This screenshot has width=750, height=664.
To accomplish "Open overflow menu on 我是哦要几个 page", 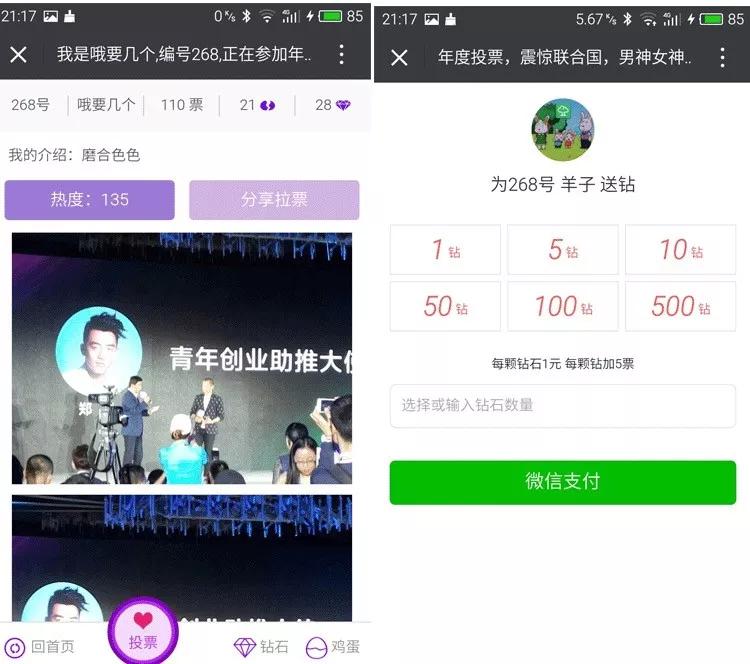I will (342, 55).
